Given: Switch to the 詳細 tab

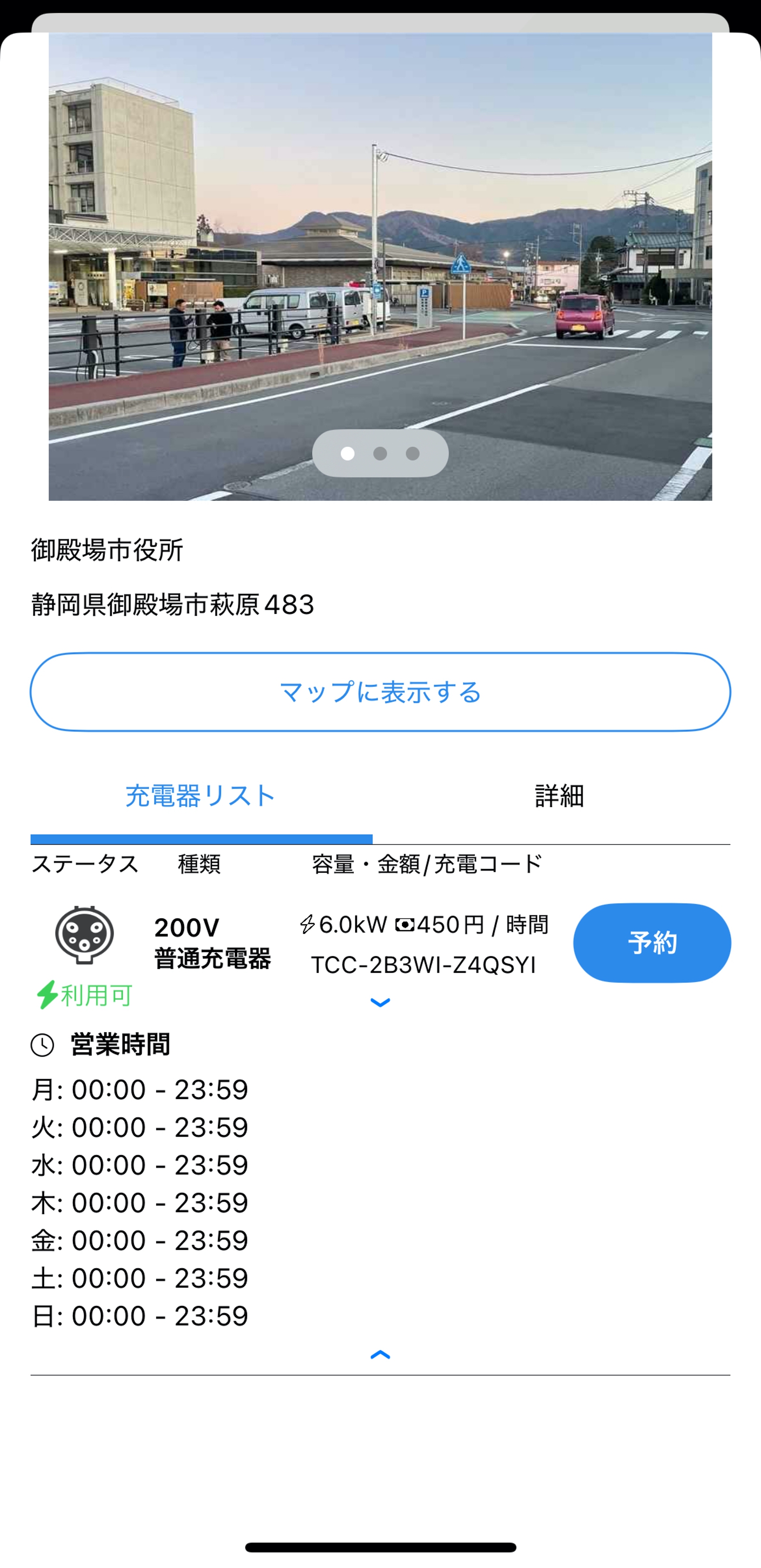Looking at the screenshot, I should pos(559,796).
